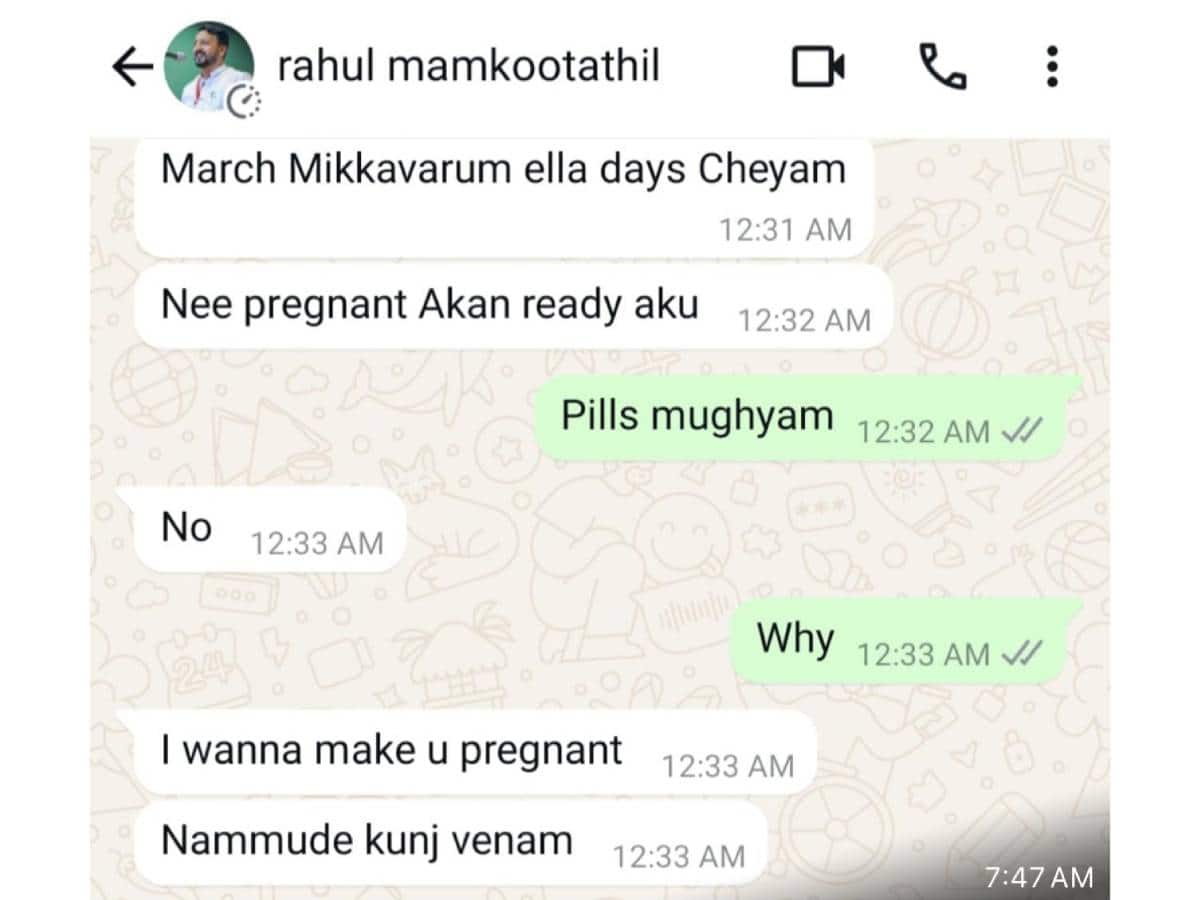The image size is (1200, 900).
Task: Start a video call
Action: [818, 68]
